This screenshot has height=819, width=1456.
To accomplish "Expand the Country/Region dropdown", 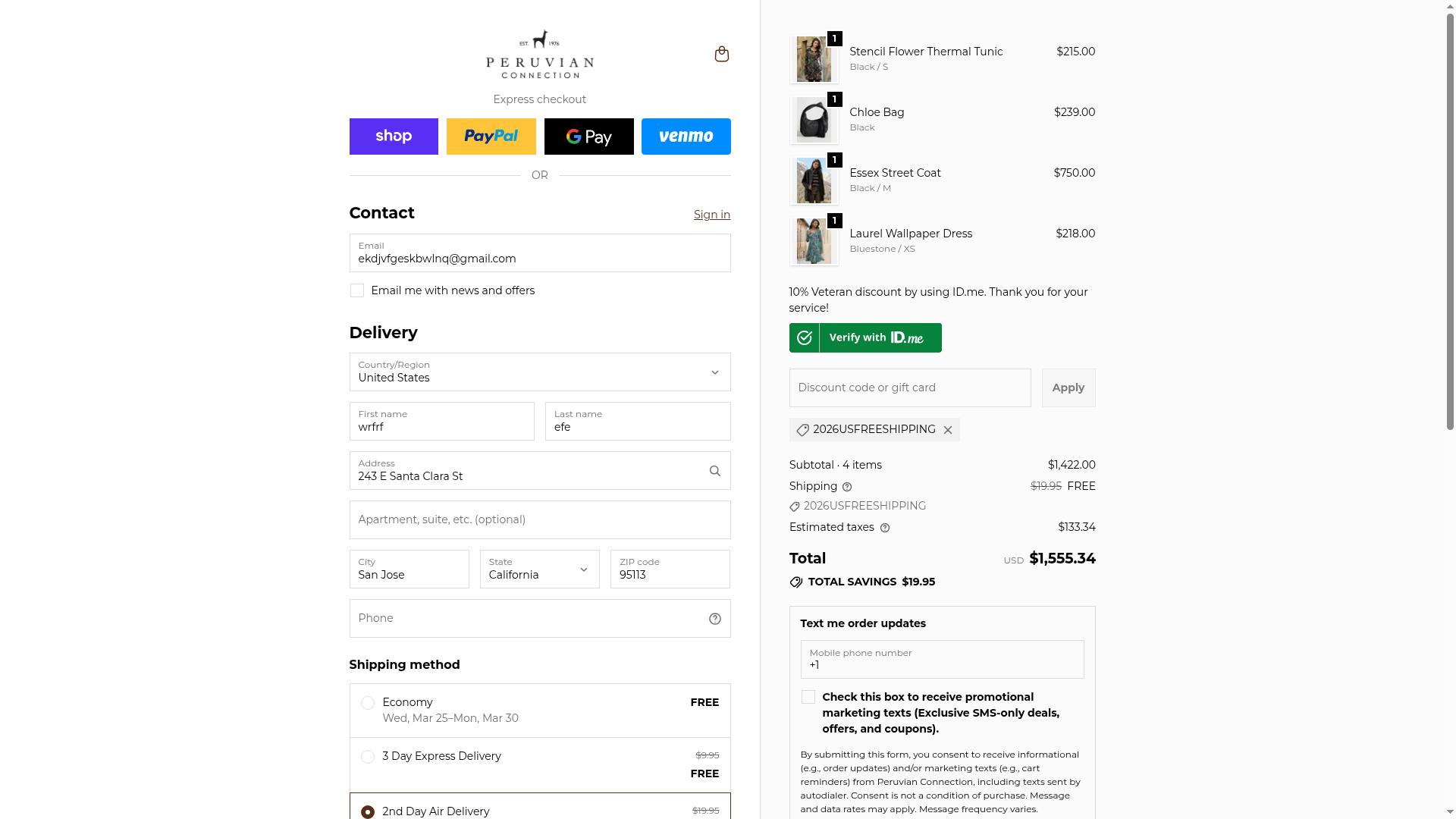I will tap(539, 372).
